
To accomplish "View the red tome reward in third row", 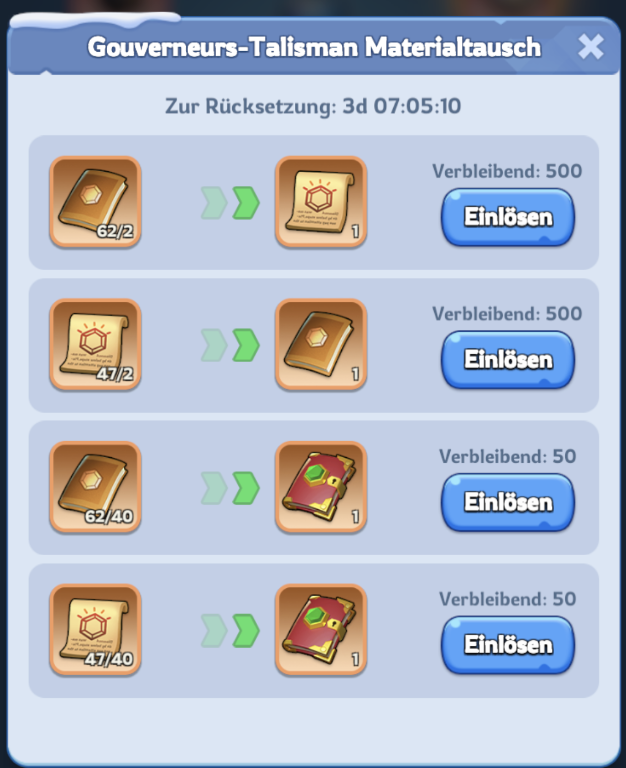I will (321, 488).
